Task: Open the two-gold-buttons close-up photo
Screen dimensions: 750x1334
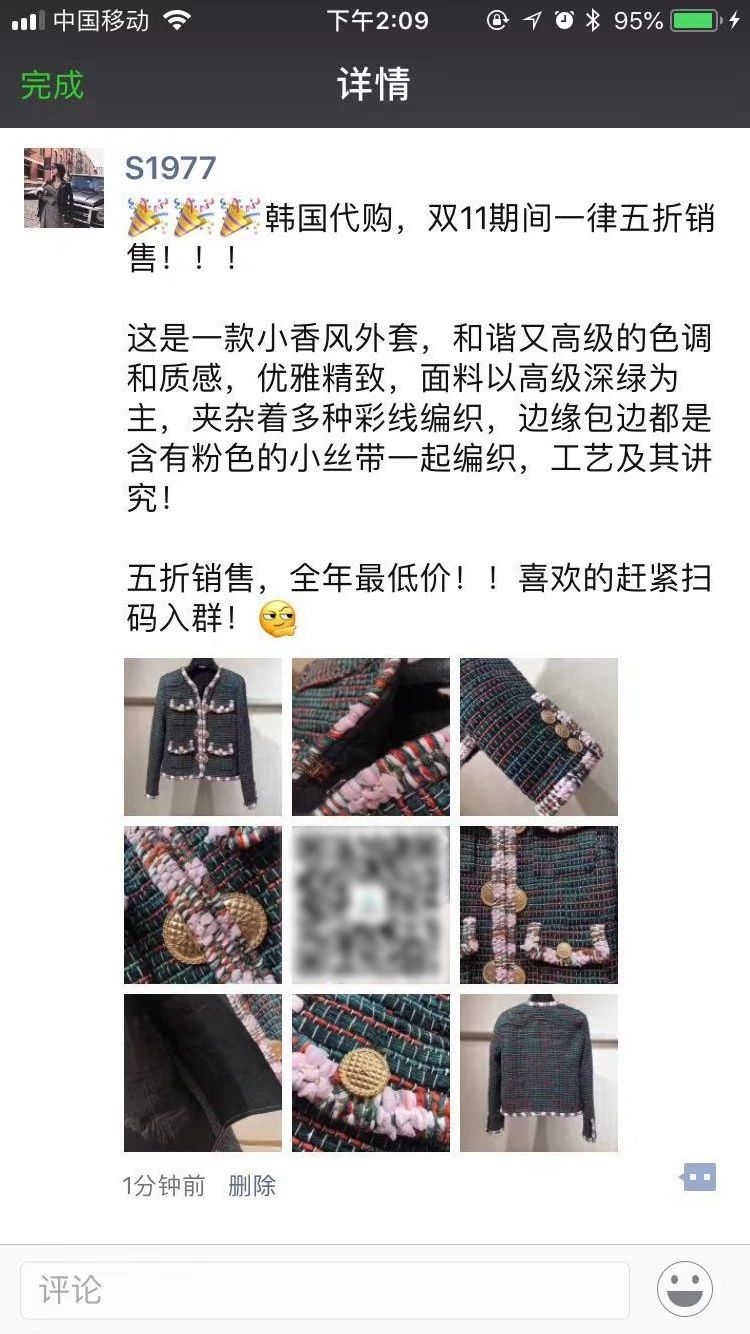Action: click(x=203, y=905)
